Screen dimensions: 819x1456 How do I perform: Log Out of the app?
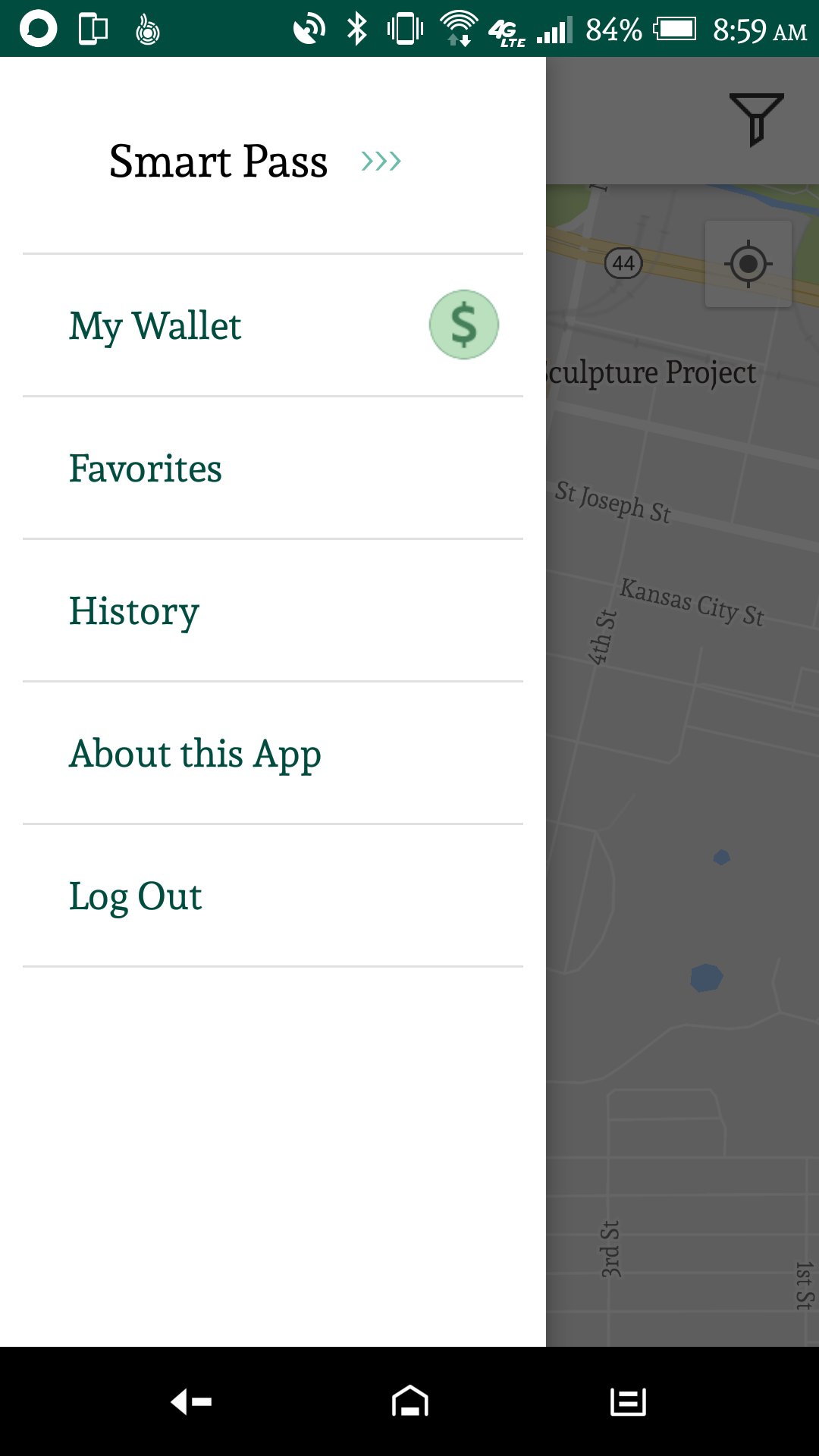[x=135, y=896]
